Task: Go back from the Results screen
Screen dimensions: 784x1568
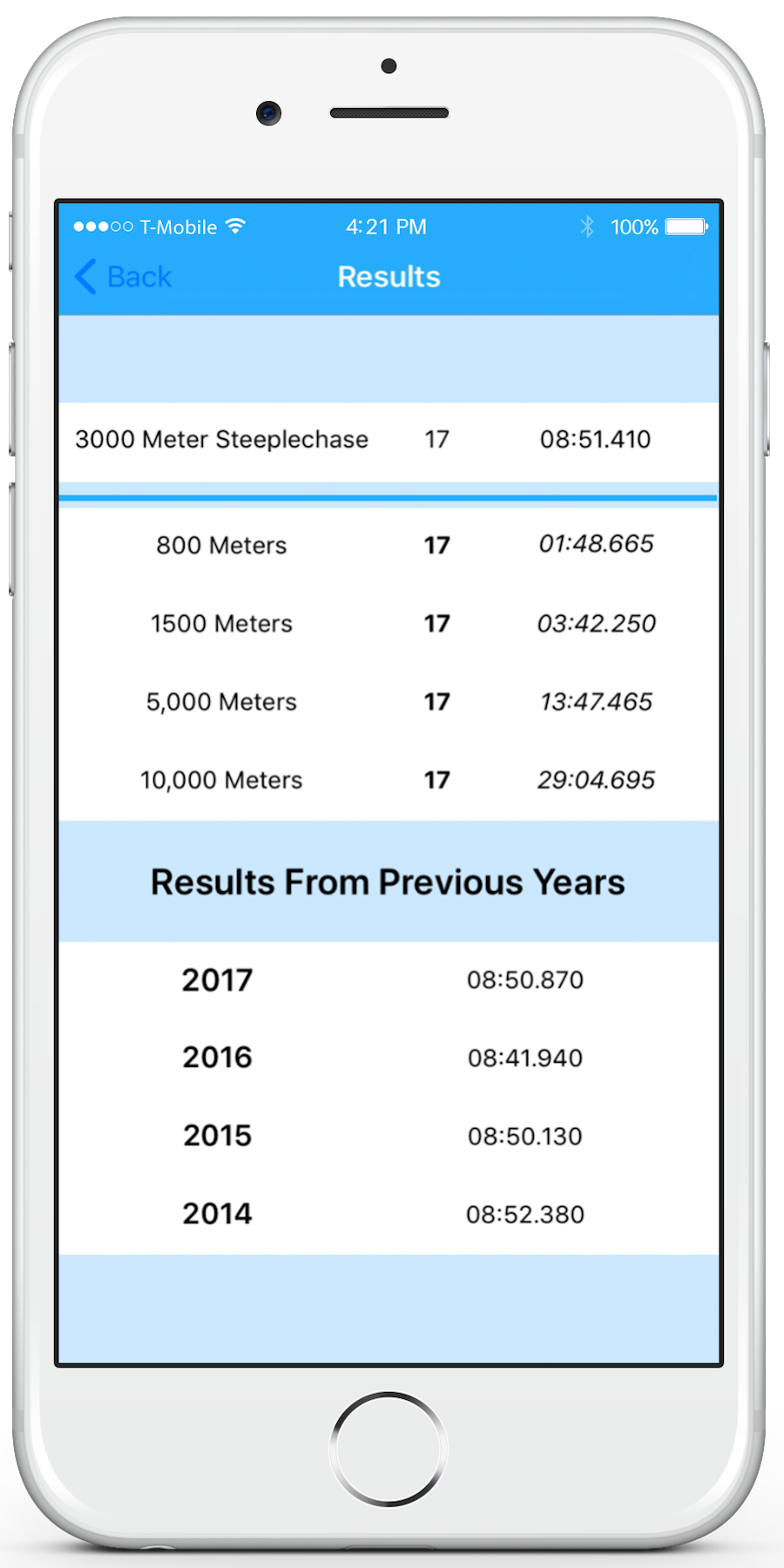Action: coord(123,277)
